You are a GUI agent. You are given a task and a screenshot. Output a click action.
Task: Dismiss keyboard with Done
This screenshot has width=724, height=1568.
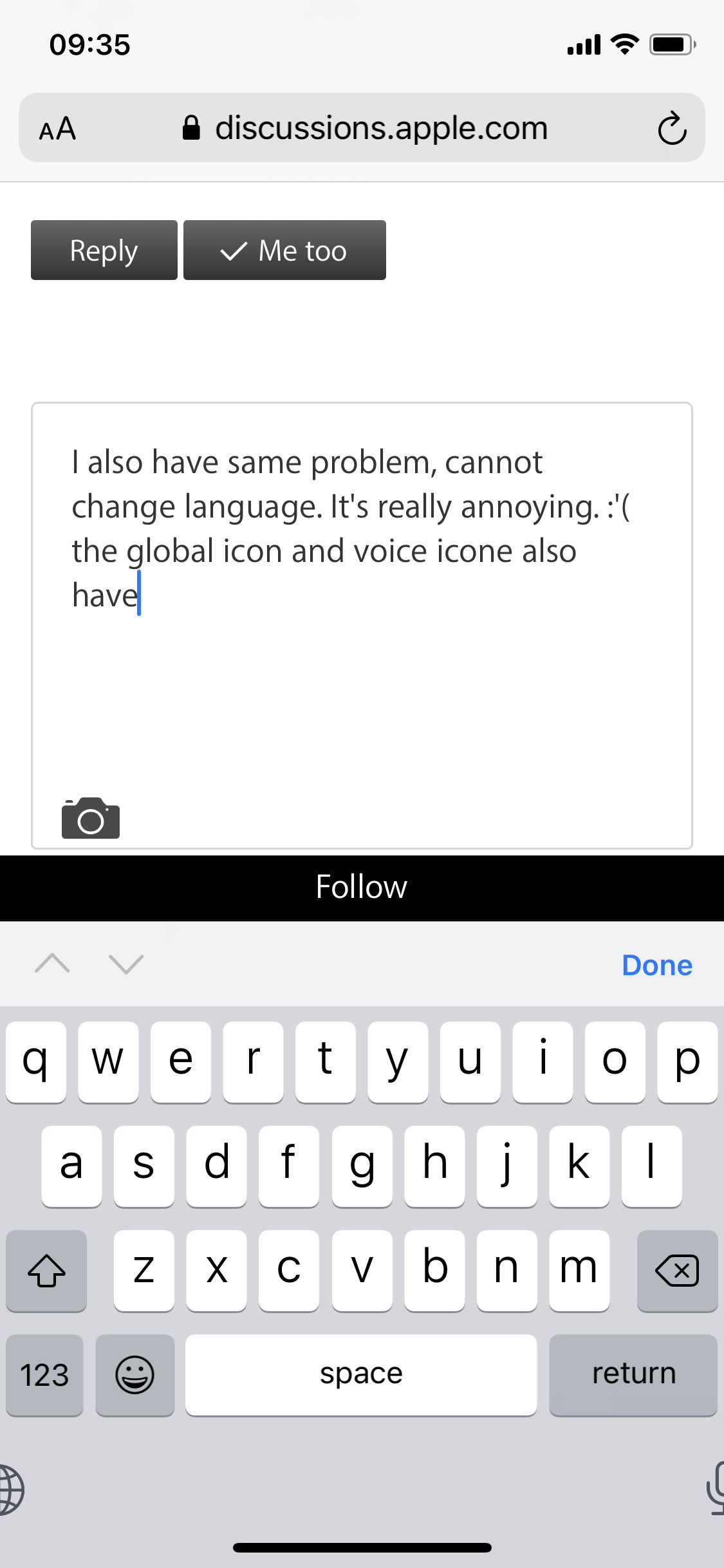pos(656,965)
